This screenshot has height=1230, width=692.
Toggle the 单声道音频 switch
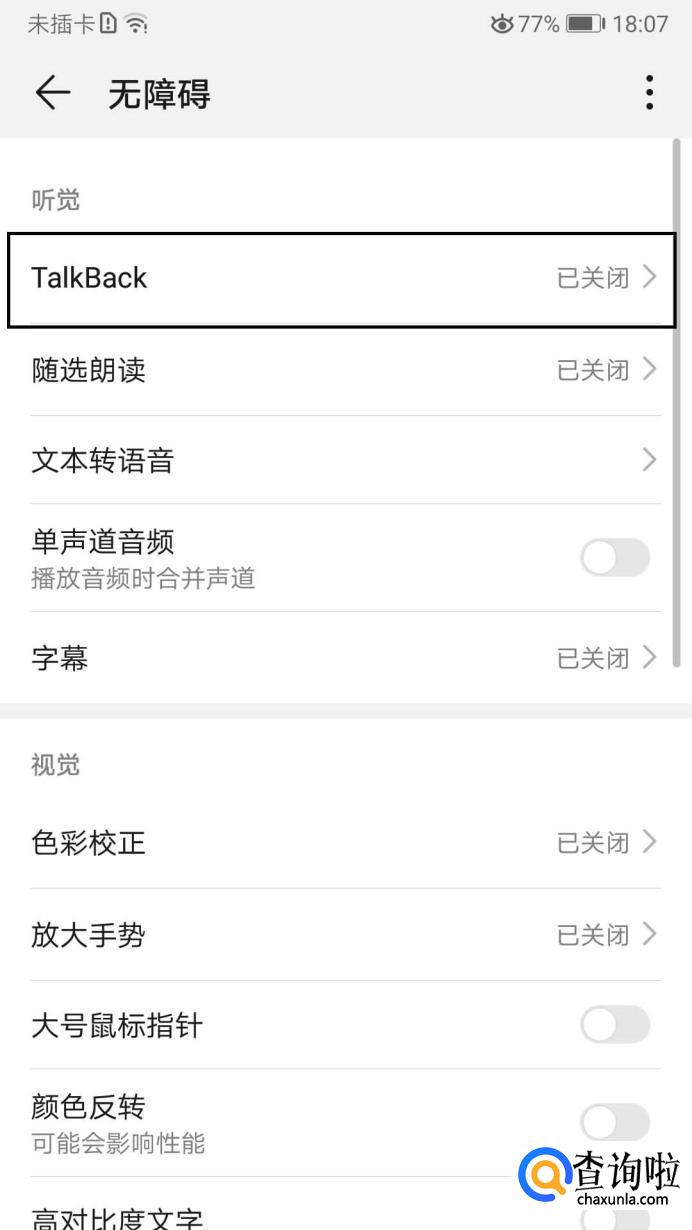click(x=615, y=558)
